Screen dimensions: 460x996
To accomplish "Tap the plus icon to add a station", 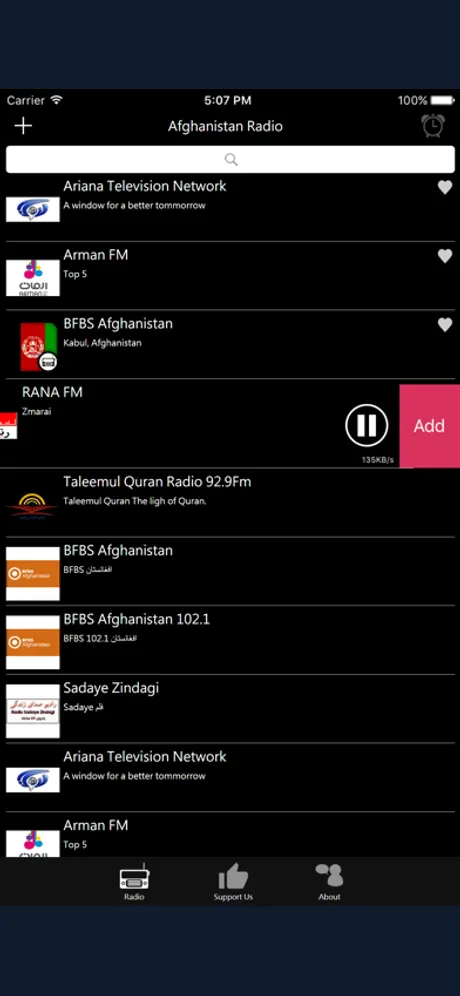I will click(x=23, y=126).
